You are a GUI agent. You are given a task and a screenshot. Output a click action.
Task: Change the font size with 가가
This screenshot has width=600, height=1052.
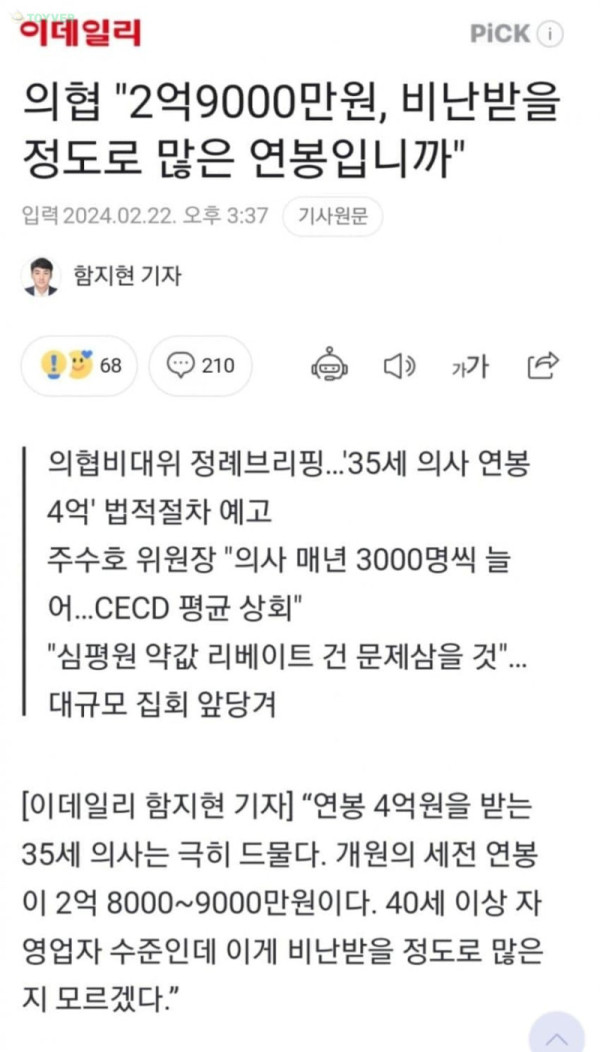pyautogui.click(x=470, y=367)
